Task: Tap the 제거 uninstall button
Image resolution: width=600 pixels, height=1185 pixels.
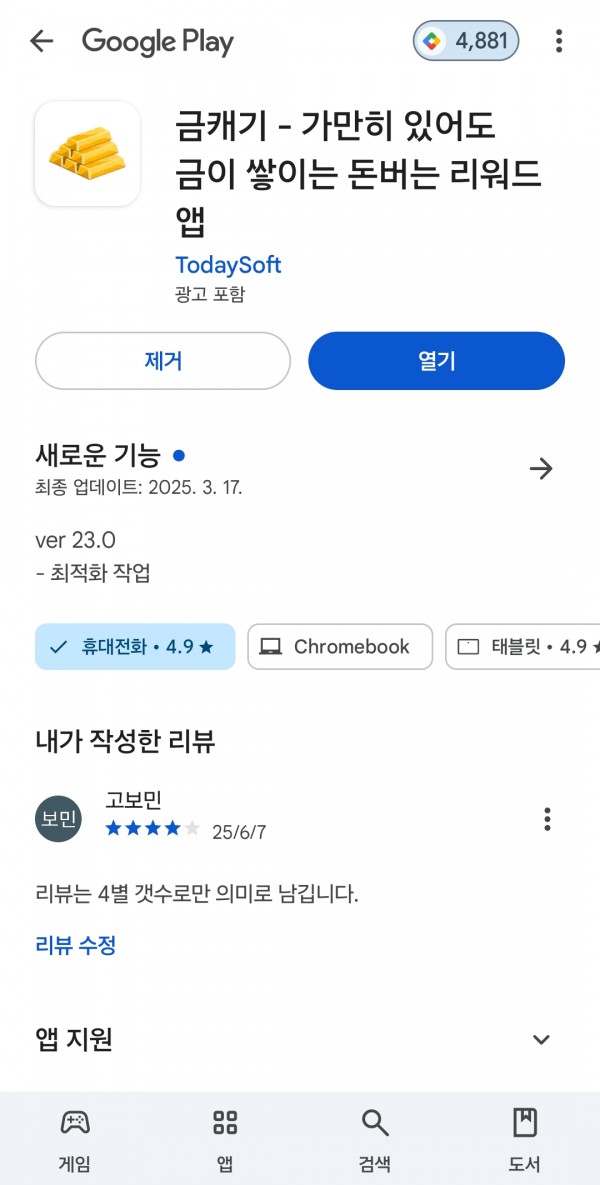Action: pyautogui.click(x=162, y=361)
